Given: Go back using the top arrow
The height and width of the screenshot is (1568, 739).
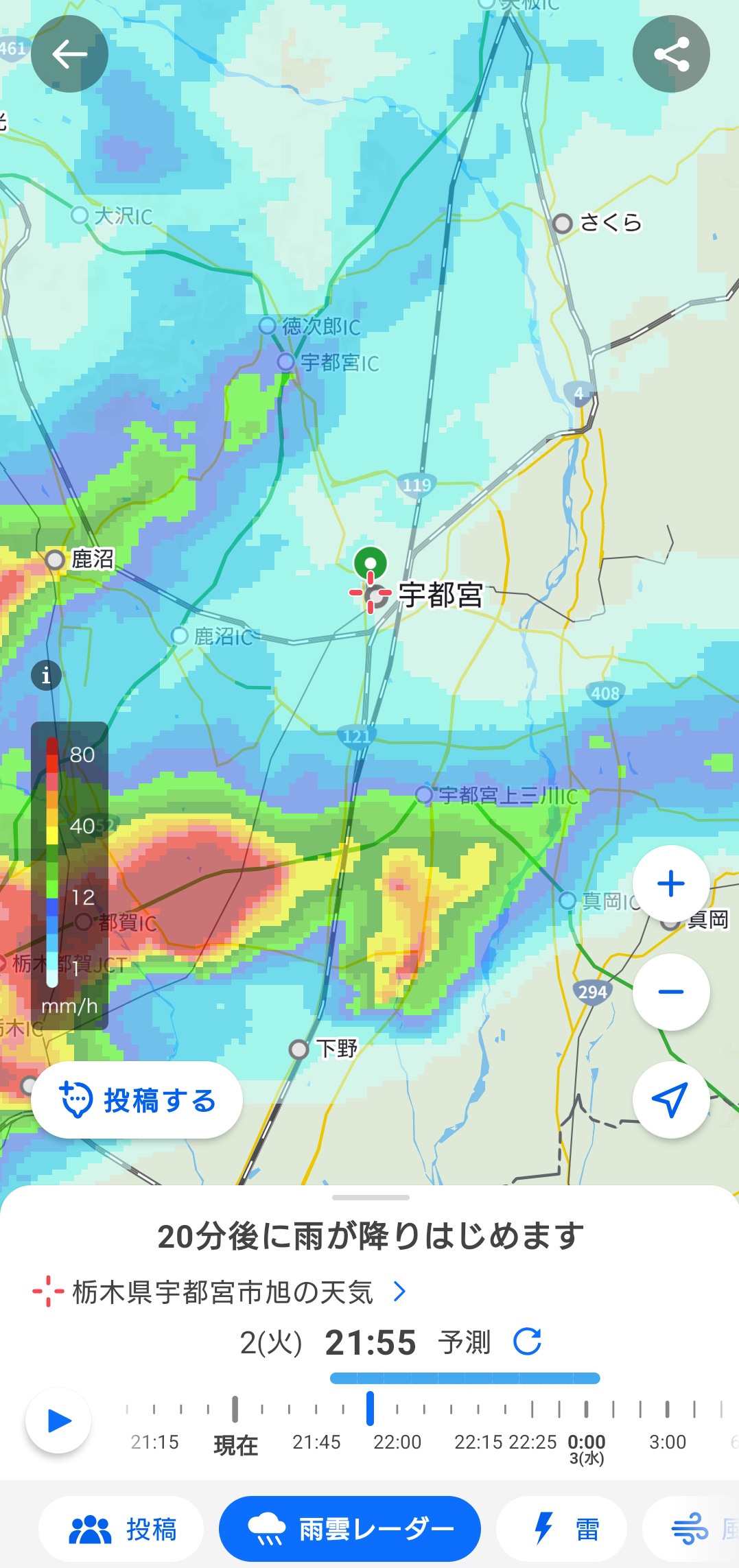Looking at the screenshot, I should pos(69,54).
